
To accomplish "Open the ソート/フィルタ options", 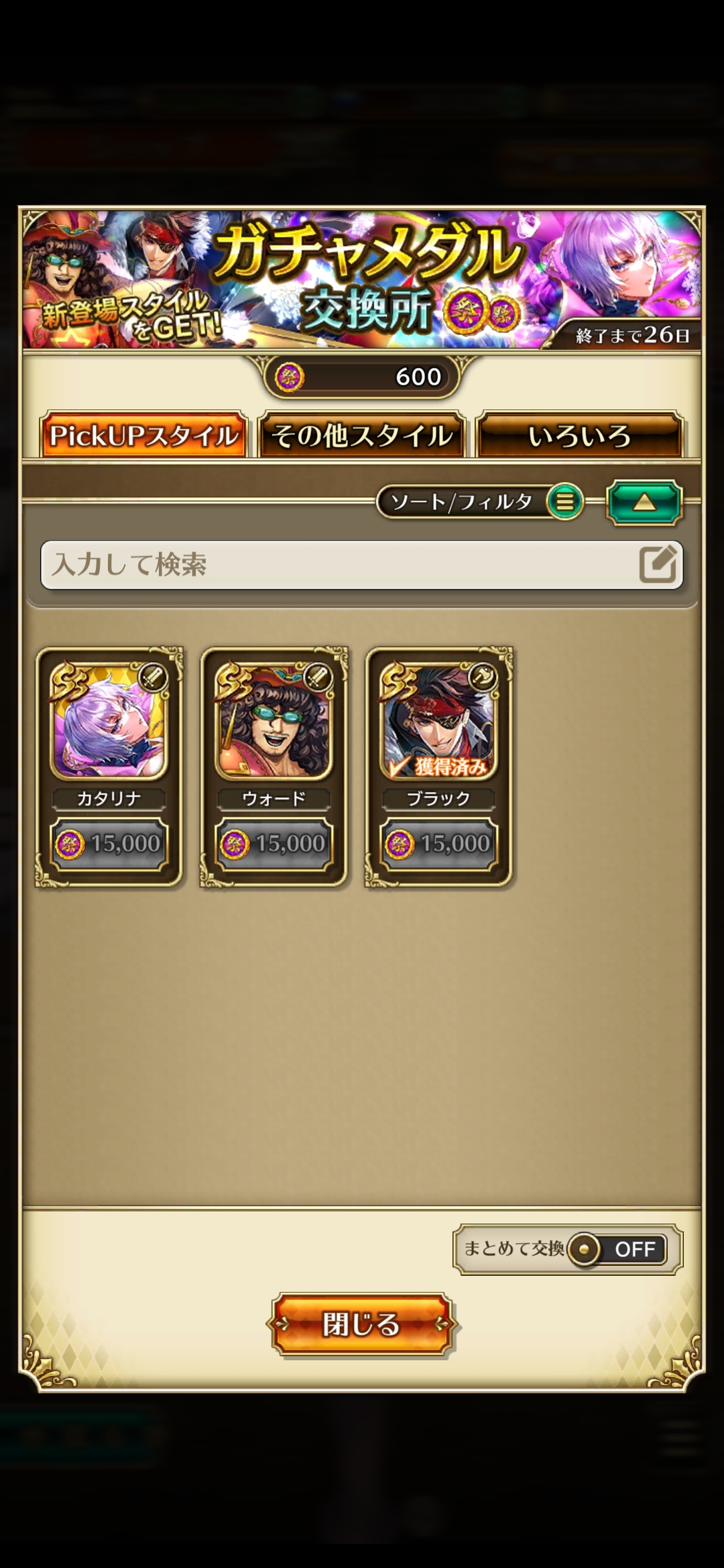I will 479,501.
